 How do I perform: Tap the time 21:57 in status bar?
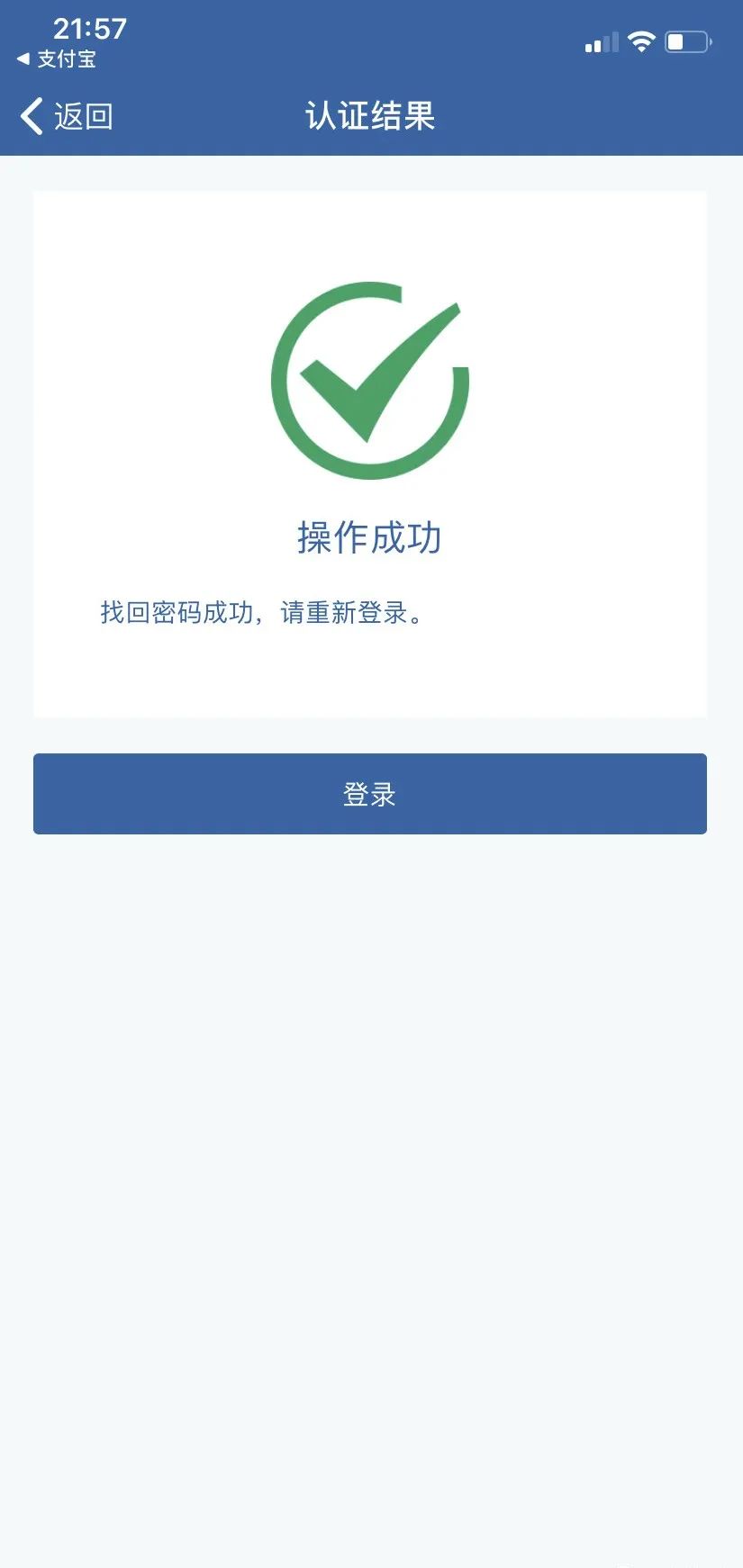point(88,29)
